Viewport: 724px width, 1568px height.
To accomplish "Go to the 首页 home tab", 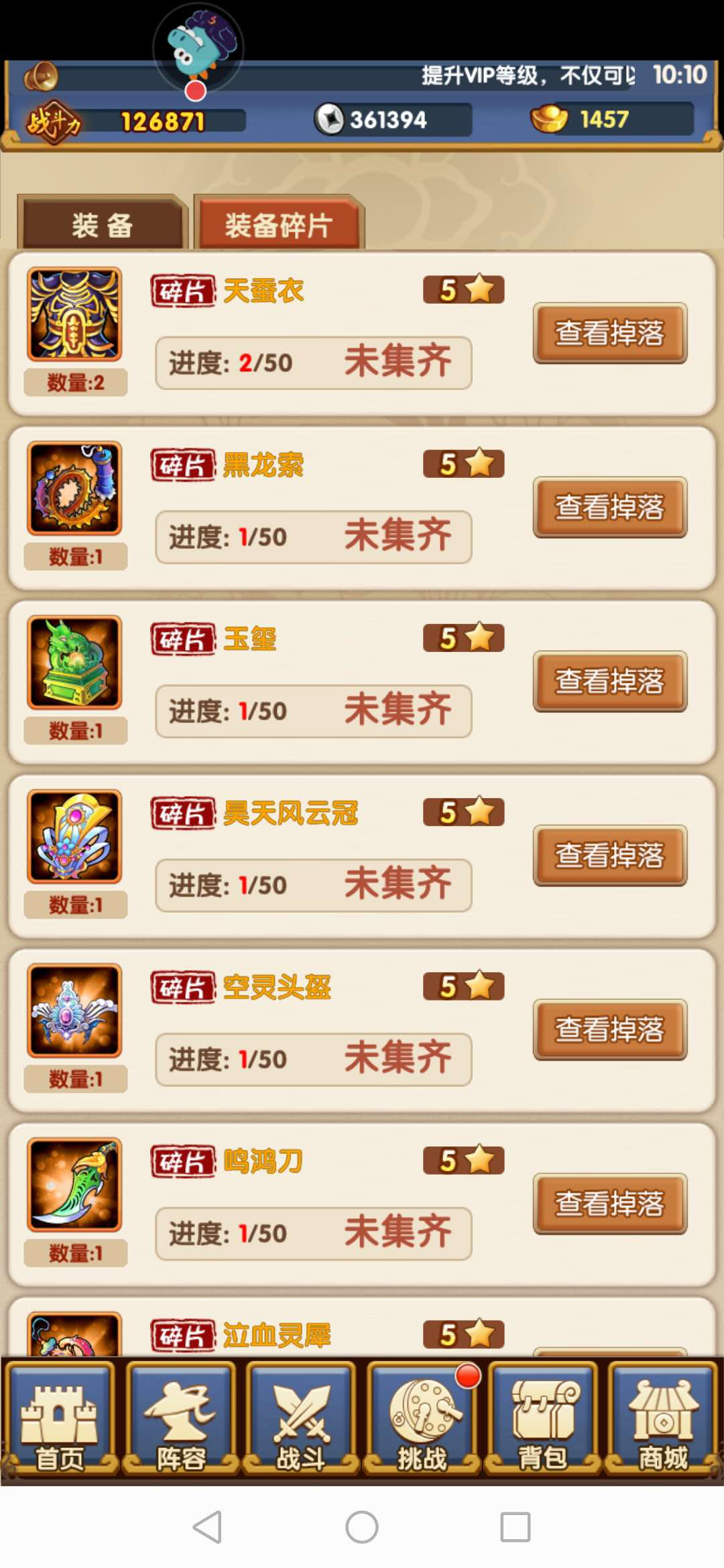I will (60, 1418).
